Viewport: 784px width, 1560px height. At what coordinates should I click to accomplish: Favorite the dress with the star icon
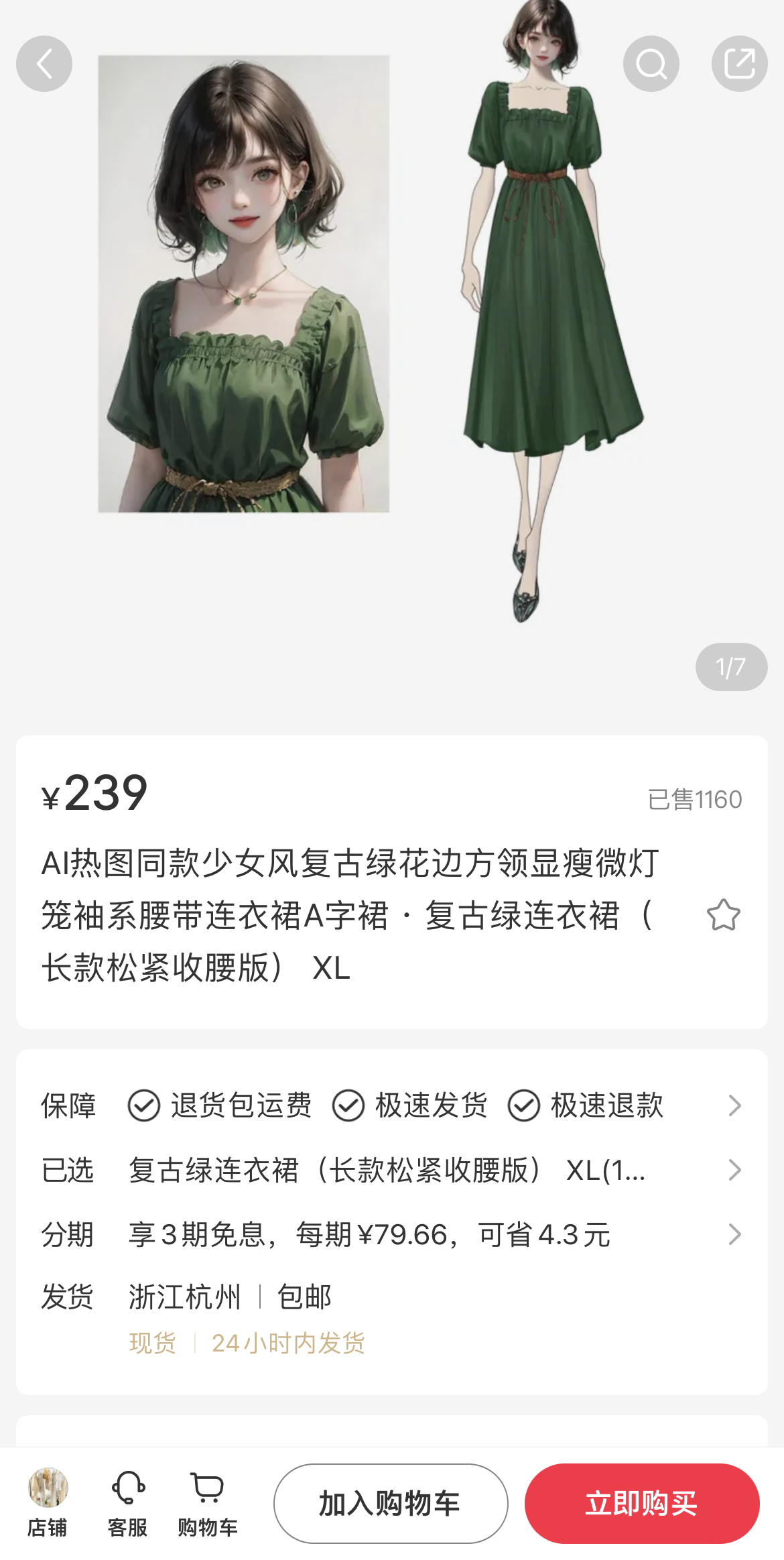723,915
